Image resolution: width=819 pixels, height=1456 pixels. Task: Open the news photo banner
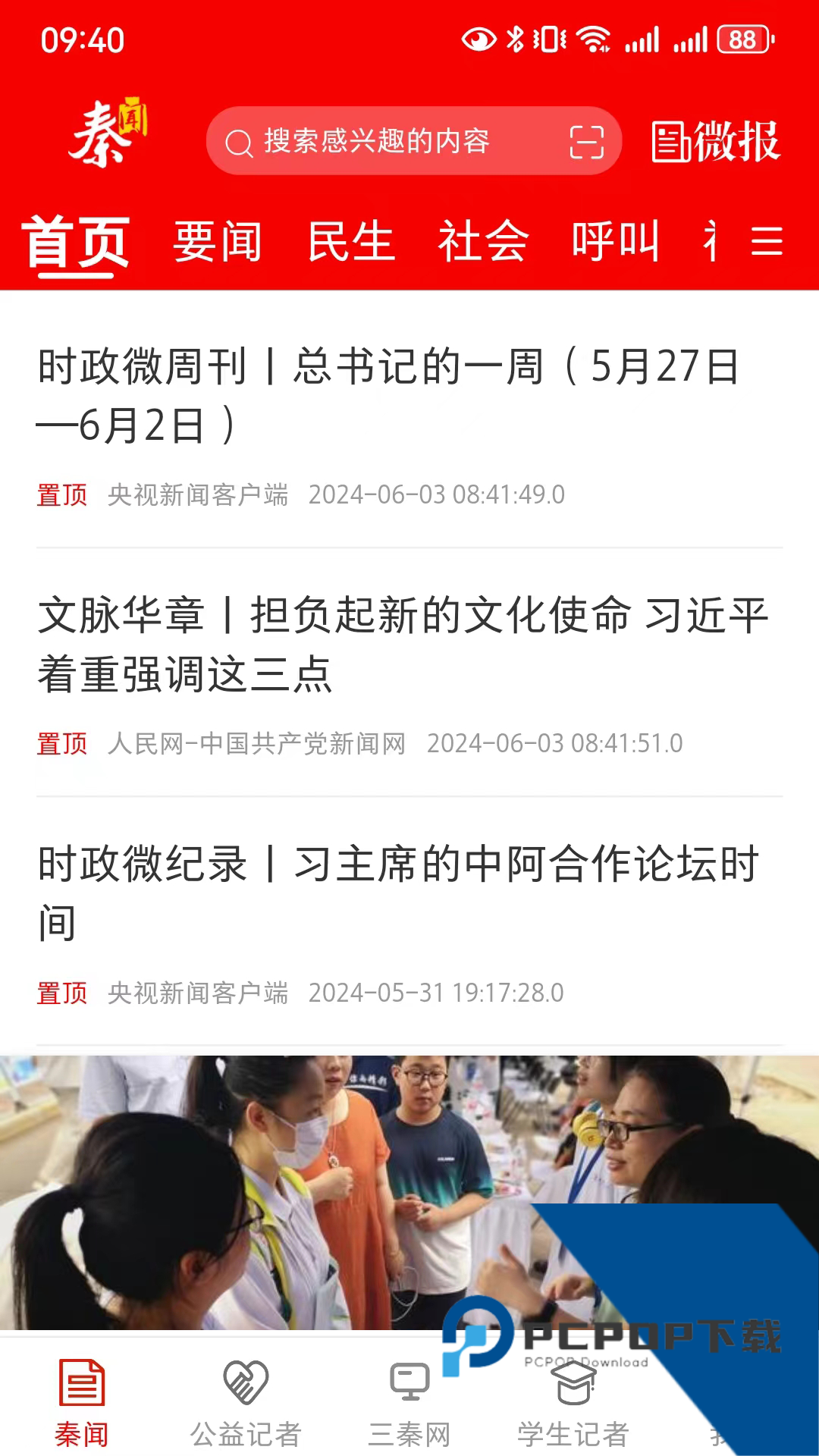[303, 1191]
